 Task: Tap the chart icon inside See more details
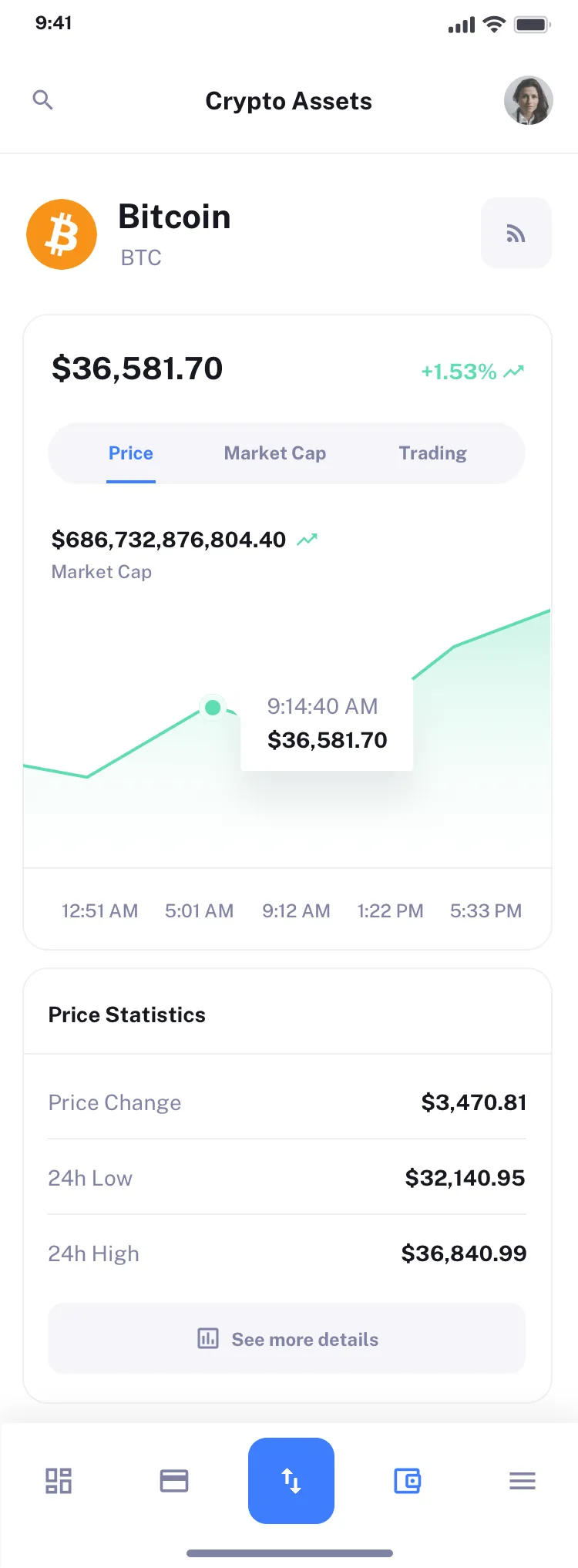[x=207, y=1339]
